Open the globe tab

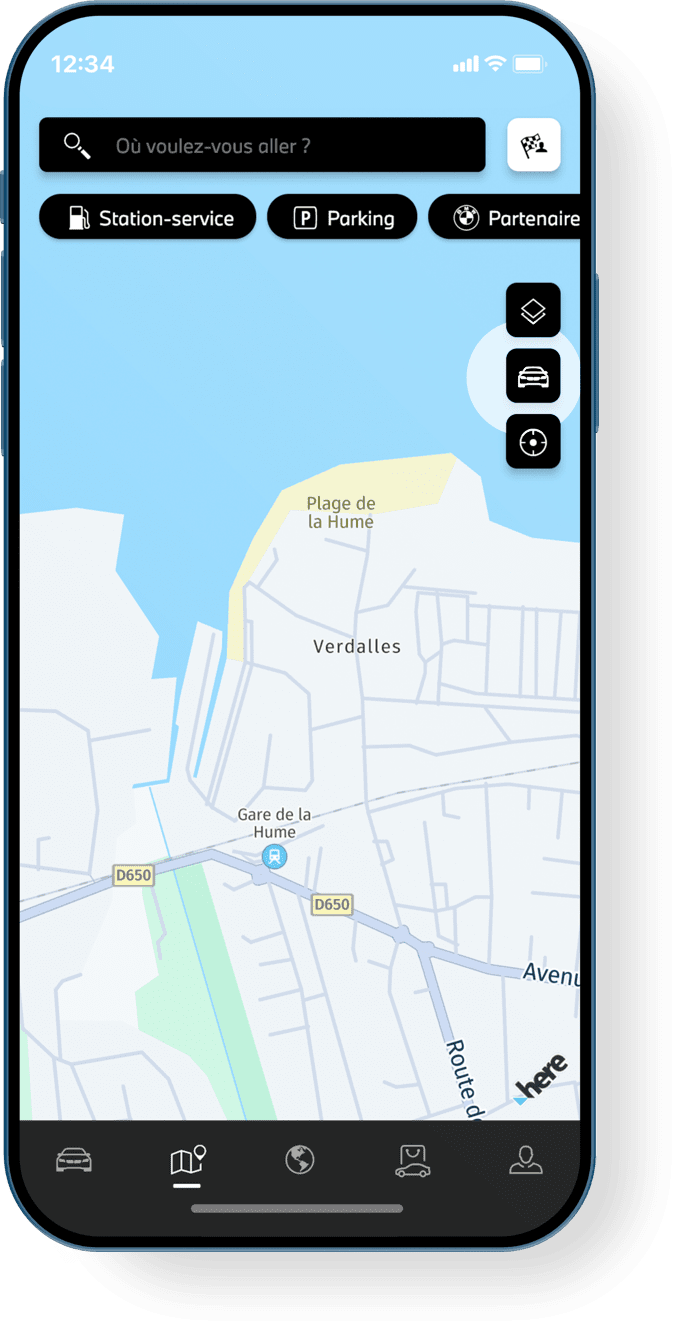(300, 1160)
